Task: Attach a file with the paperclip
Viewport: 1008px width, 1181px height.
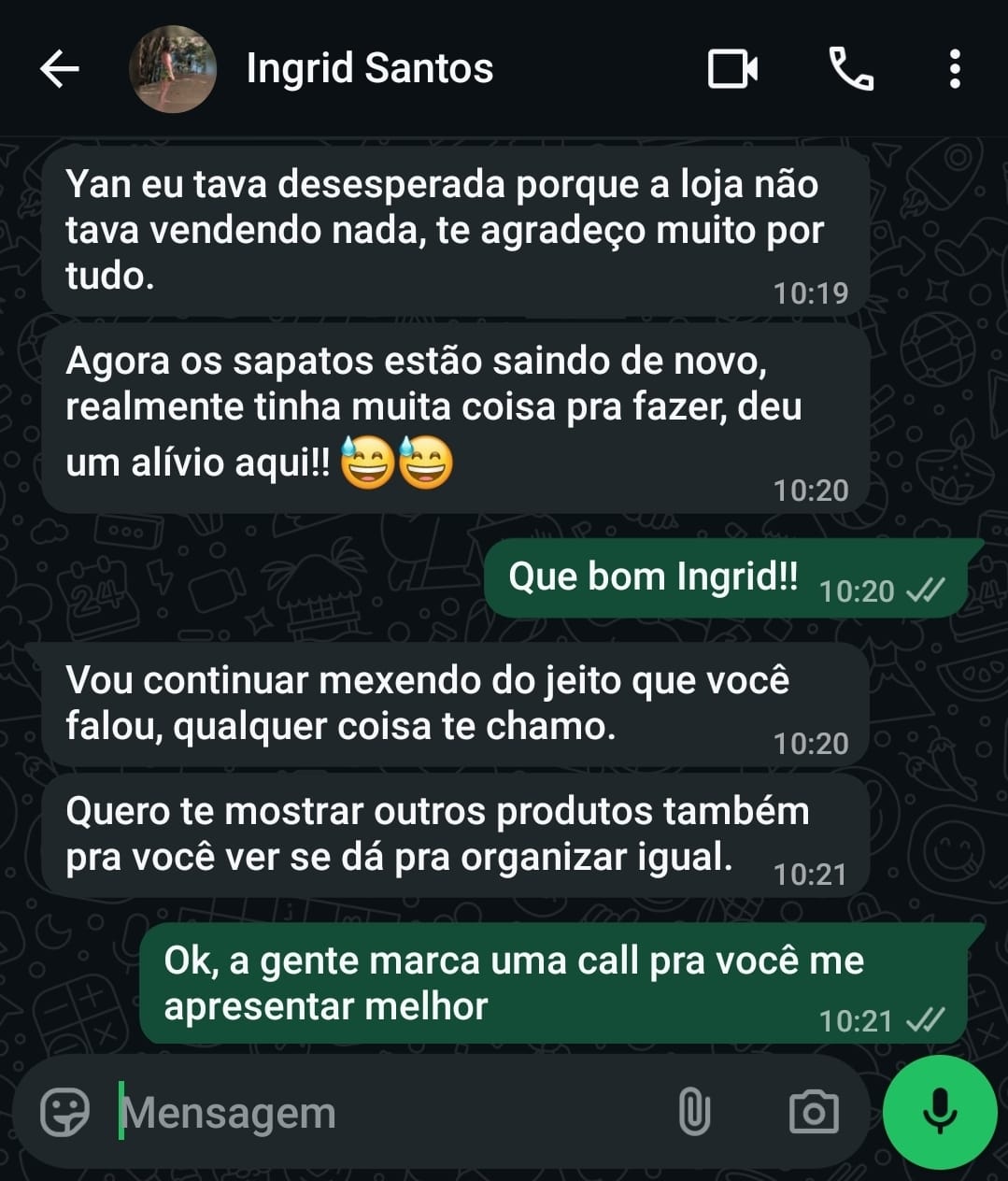Action: (694, 1112)
